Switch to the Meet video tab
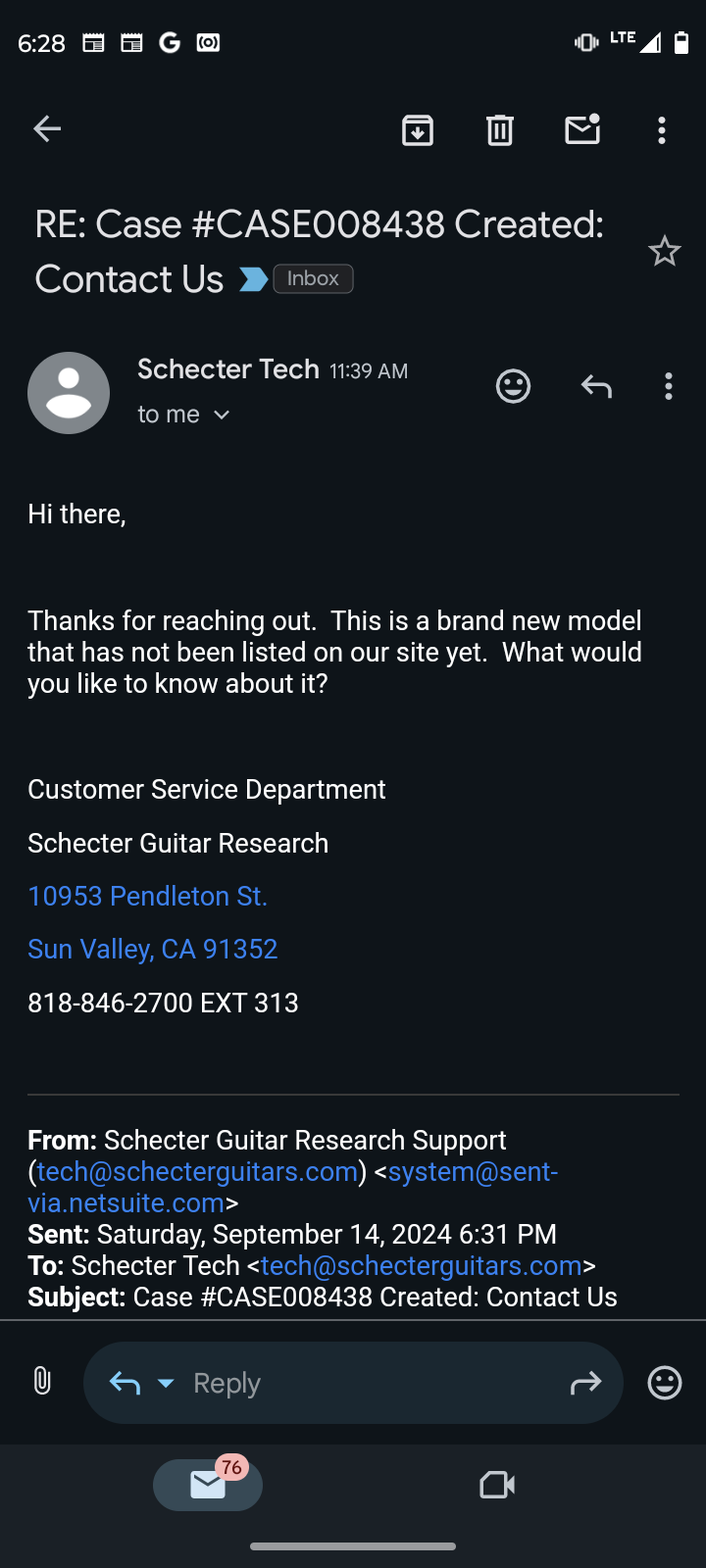 tap(497, 1485)
